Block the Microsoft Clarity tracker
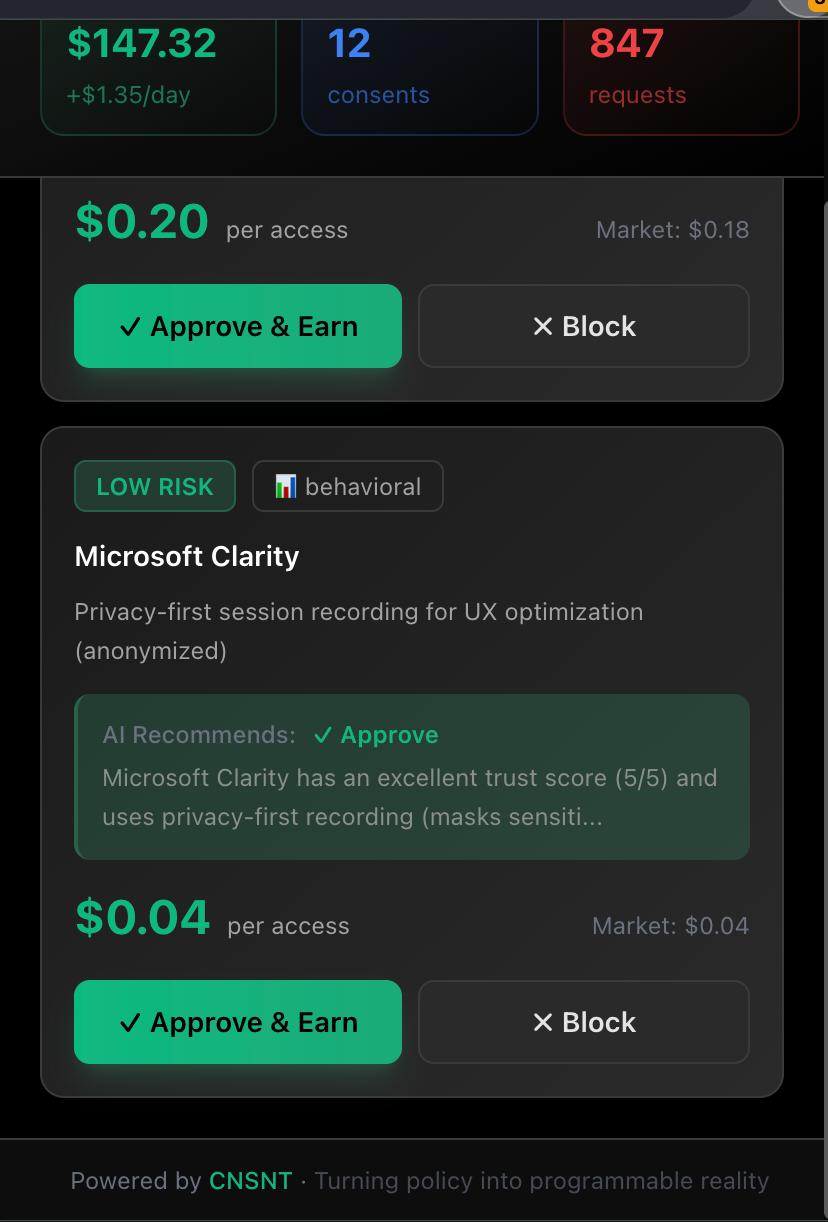 pos(584,1022)
